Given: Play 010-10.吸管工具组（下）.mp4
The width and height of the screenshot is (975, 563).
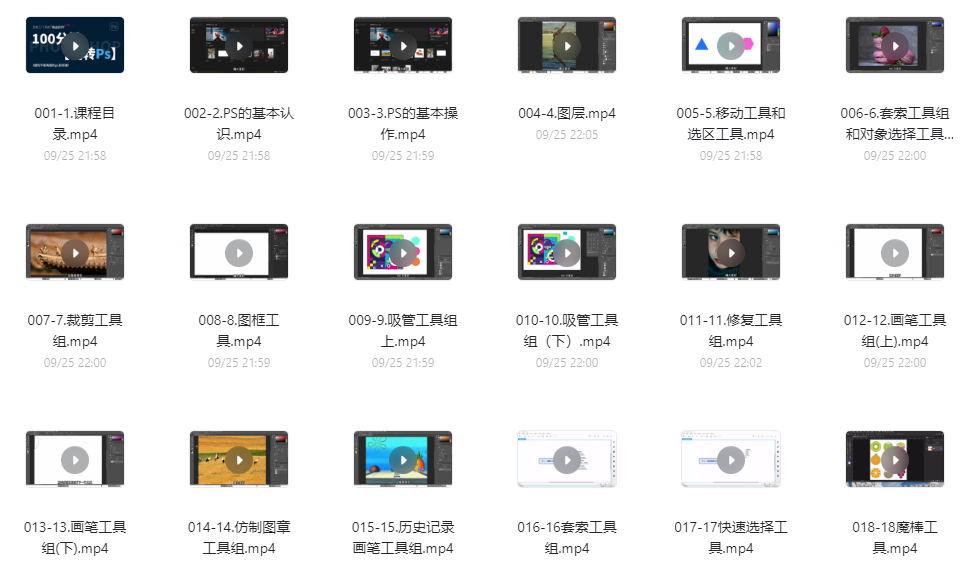Looking at the screenshot, I should coord(567,252).
